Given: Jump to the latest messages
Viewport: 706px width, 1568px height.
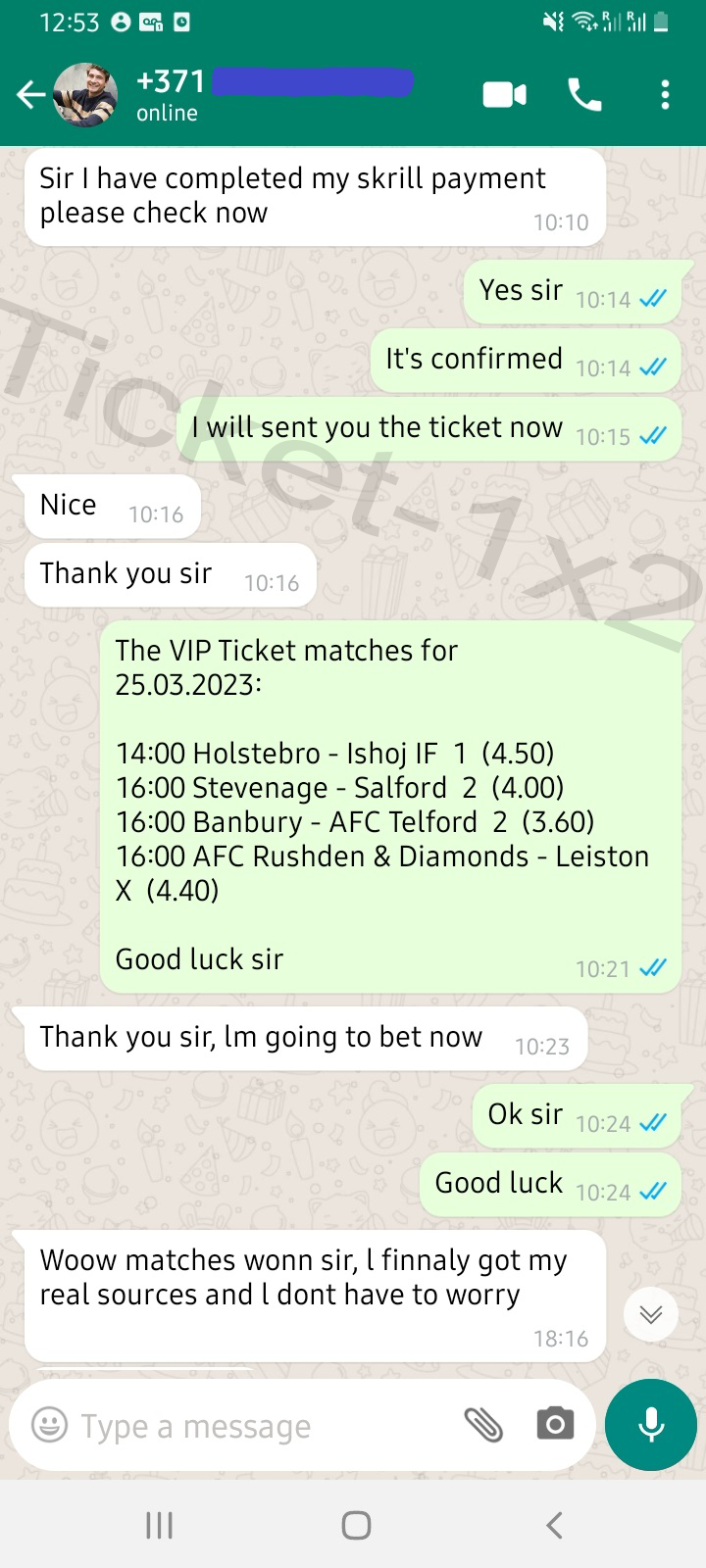Looking at the screenshot, I should point(651,1314).
